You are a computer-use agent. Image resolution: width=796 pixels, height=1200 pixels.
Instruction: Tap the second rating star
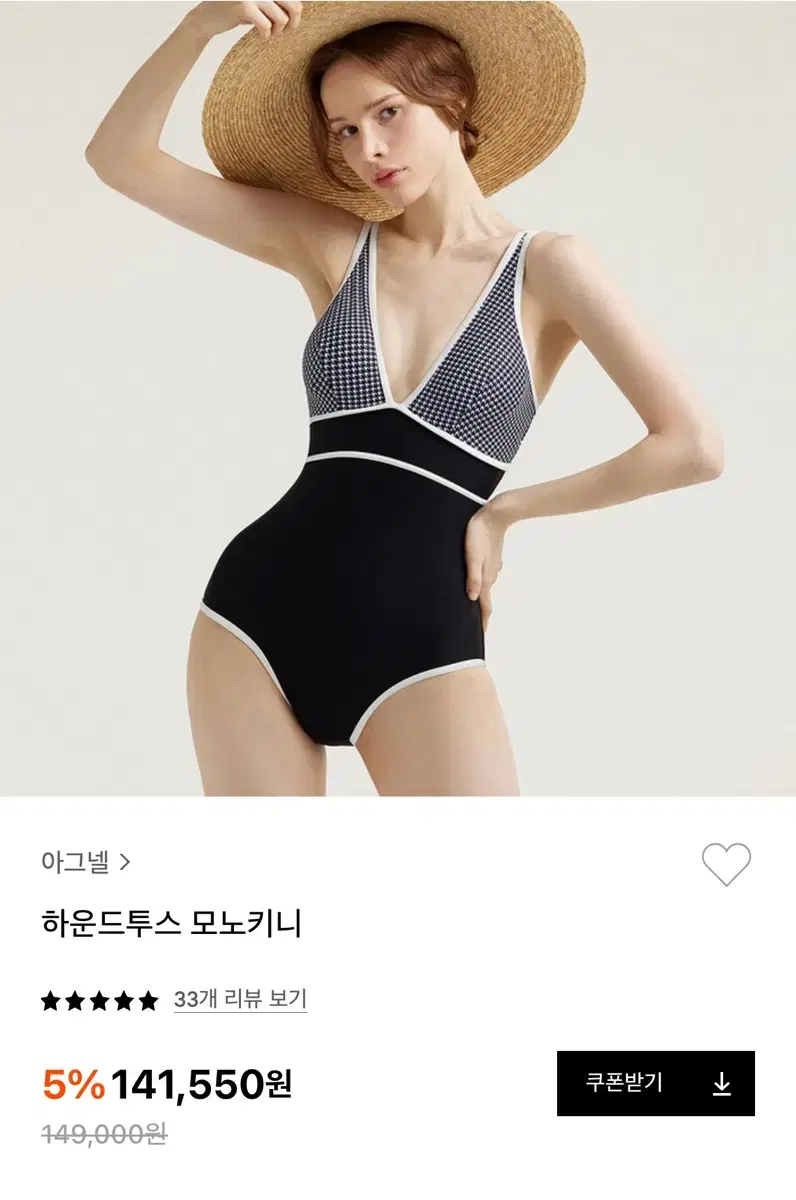(78, 998)
